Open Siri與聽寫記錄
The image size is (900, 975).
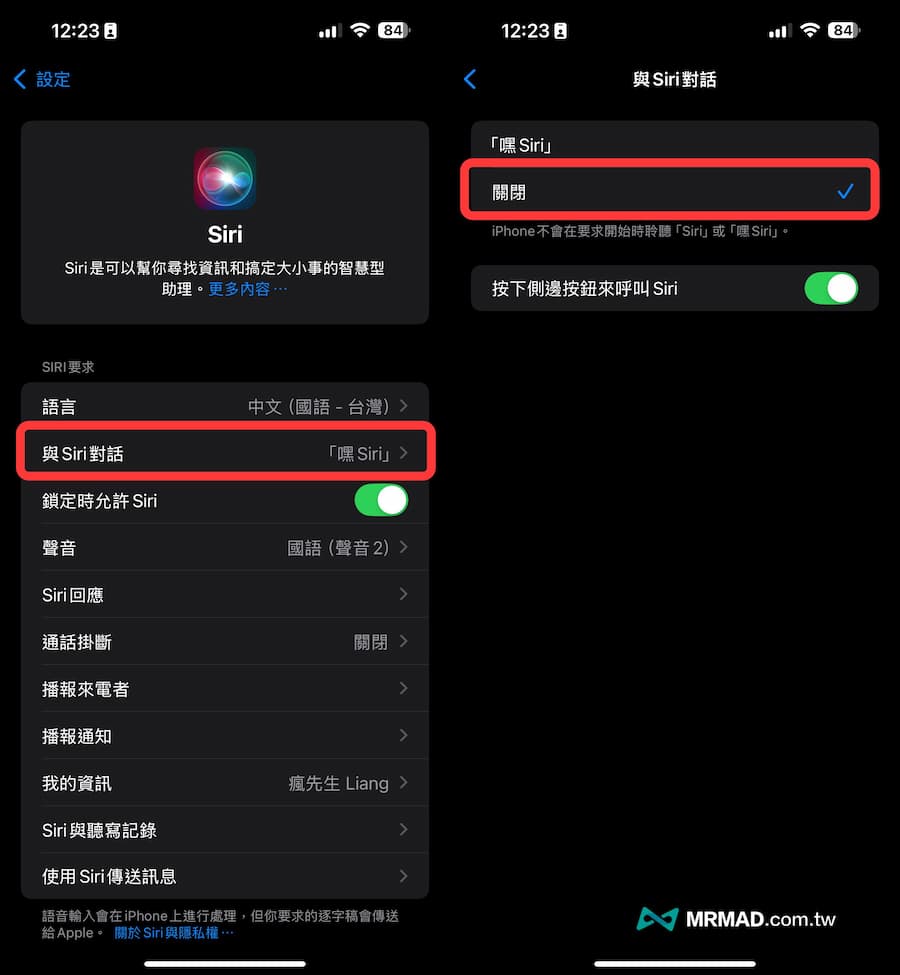point(225,830)
